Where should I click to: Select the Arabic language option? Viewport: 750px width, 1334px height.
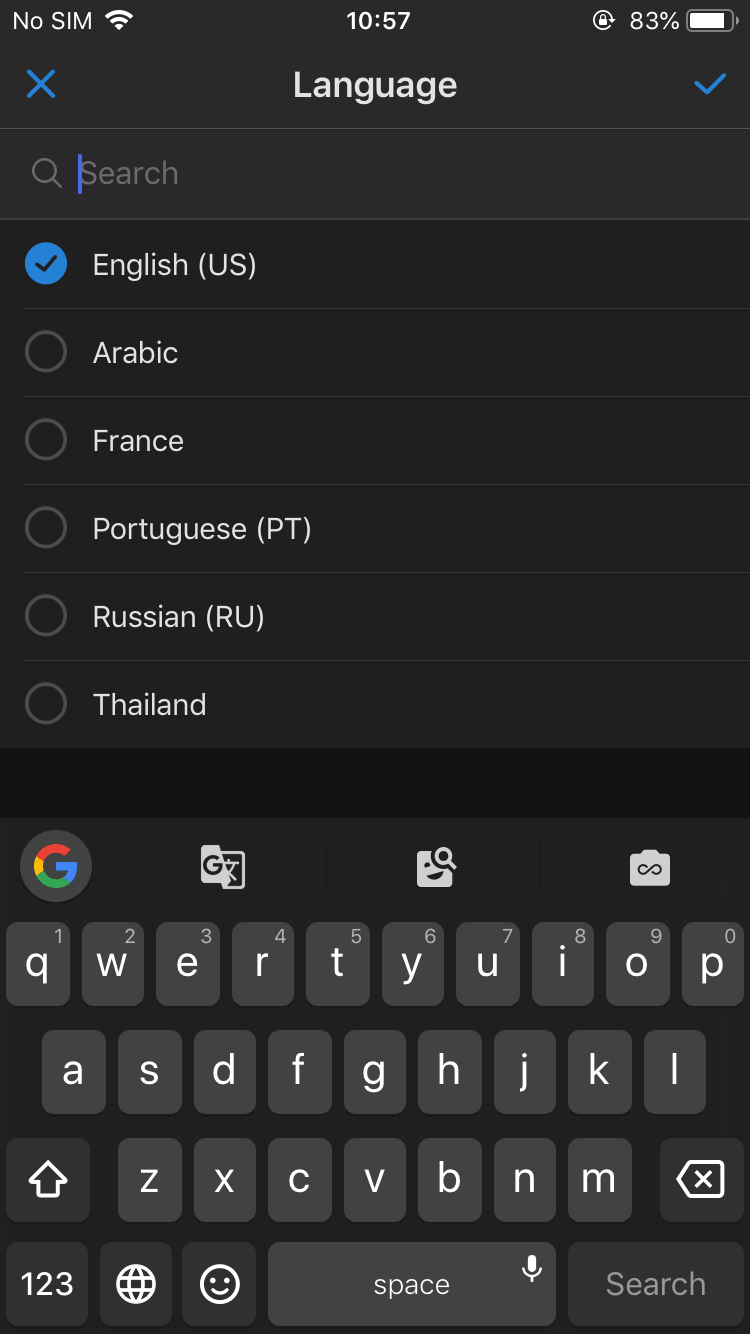[135, 352]
